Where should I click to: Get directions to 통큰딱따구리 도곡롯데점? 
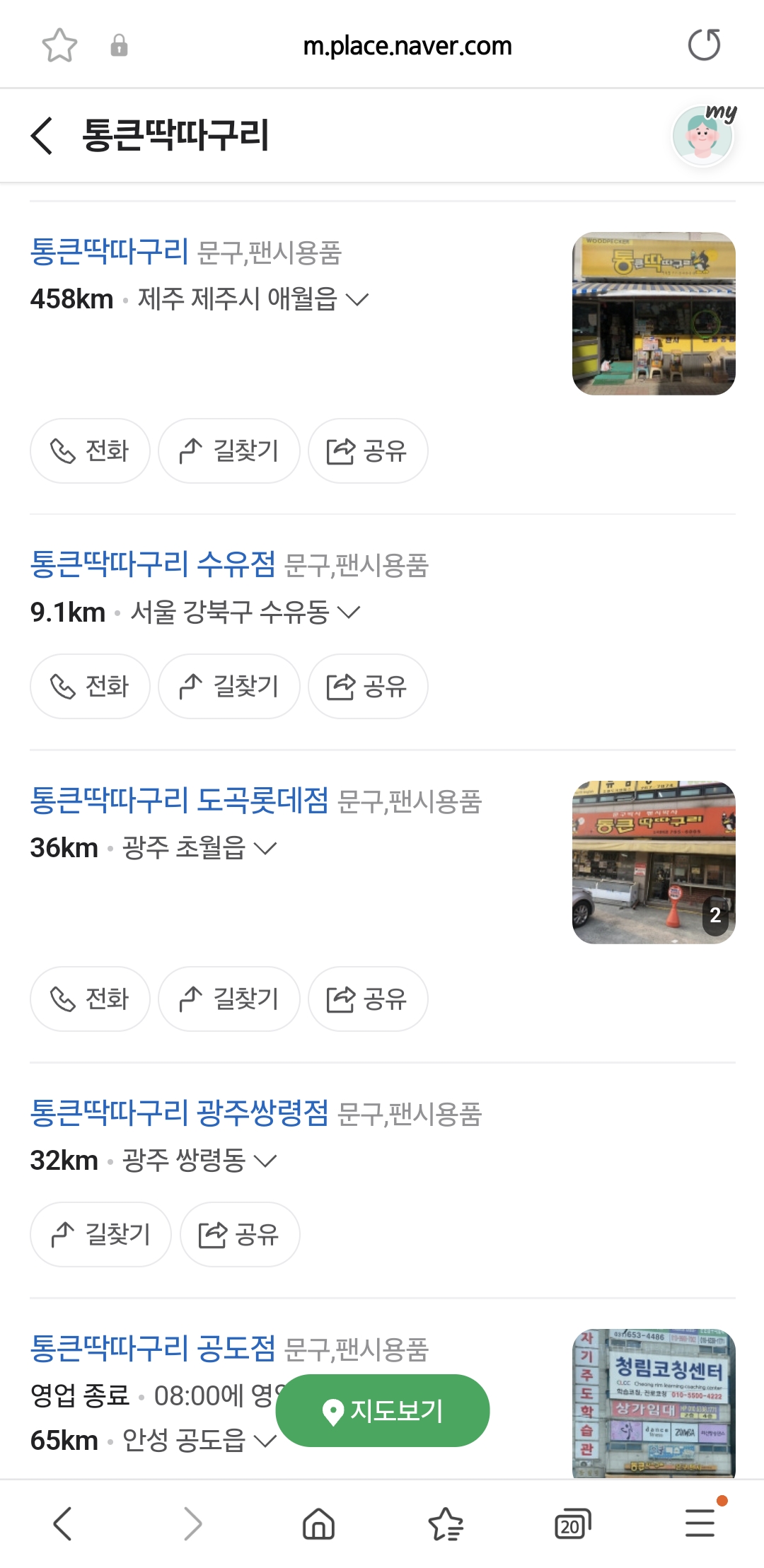[x=228, y=999]
